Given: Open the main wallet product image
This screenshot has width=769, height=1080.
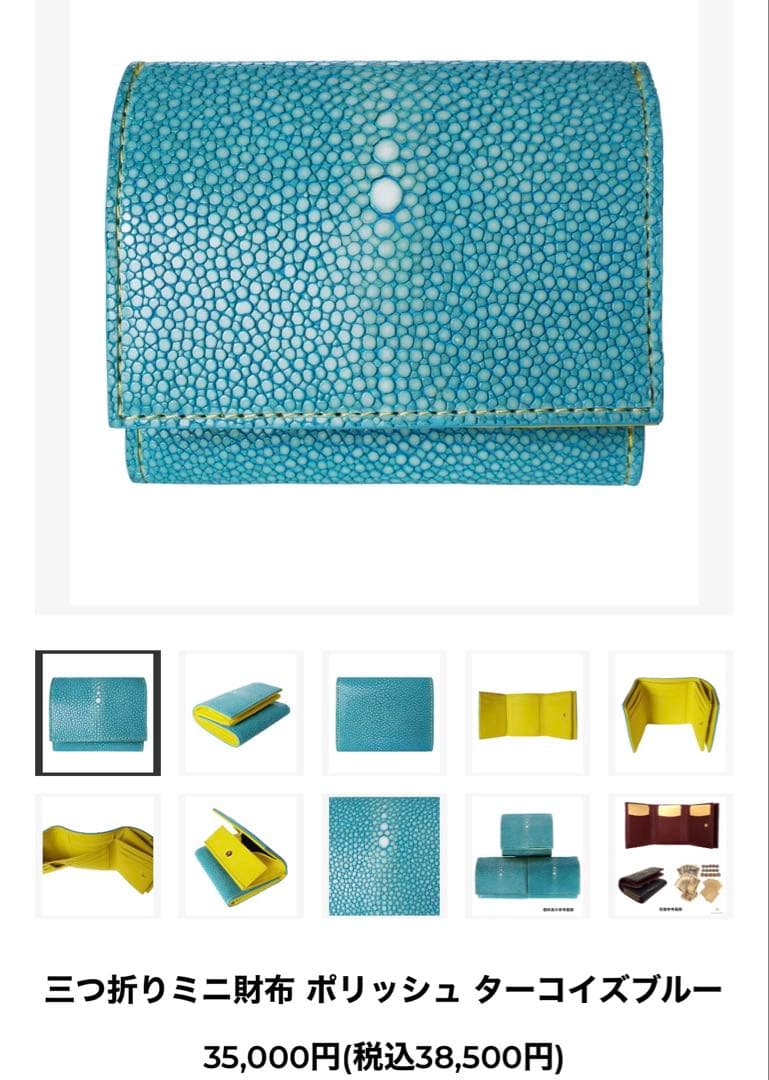Looking at the screenshot, I should (384, 272).
